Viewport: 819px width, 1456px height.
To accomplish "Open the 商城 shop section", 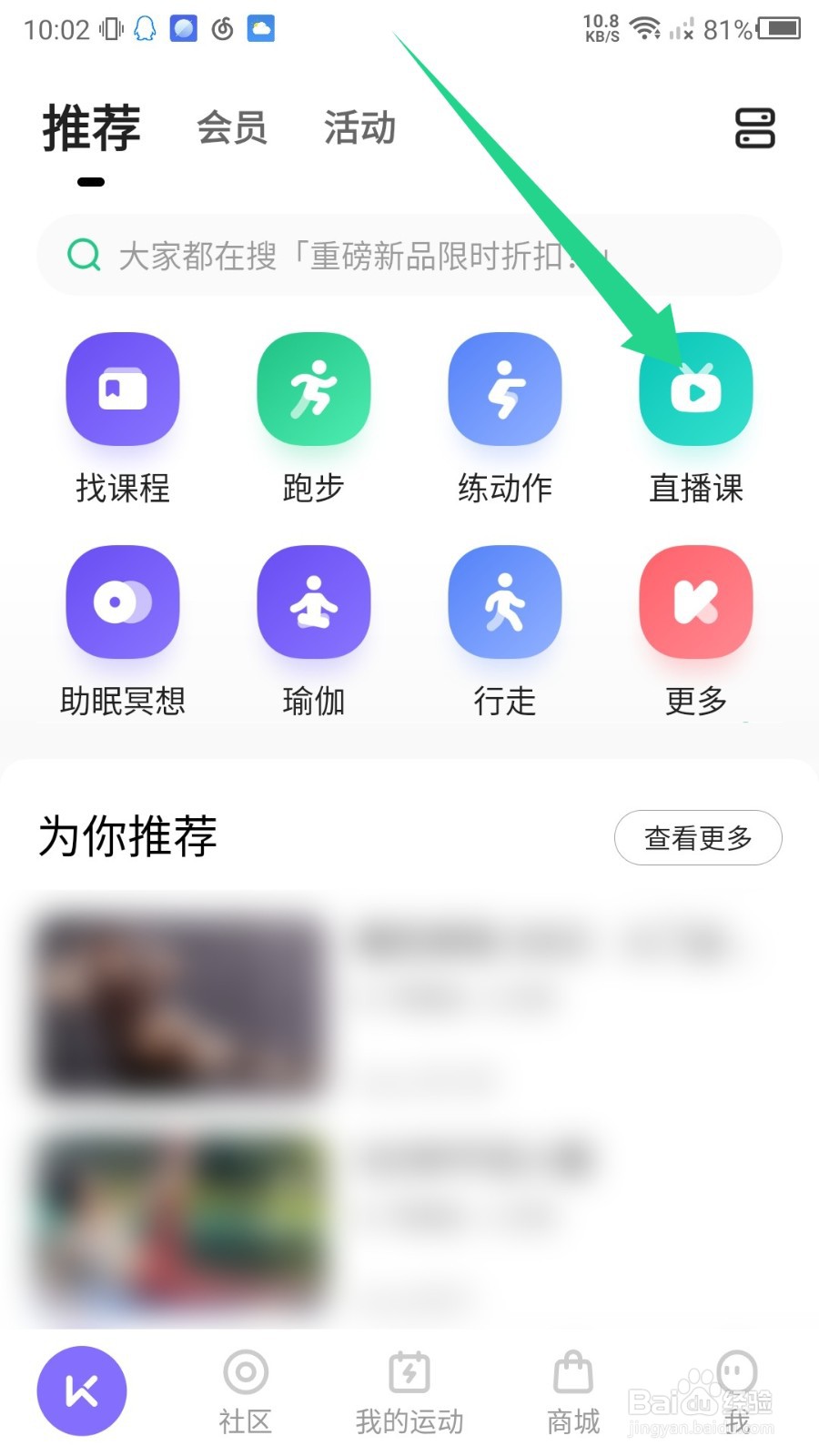I will (572, 1390).
